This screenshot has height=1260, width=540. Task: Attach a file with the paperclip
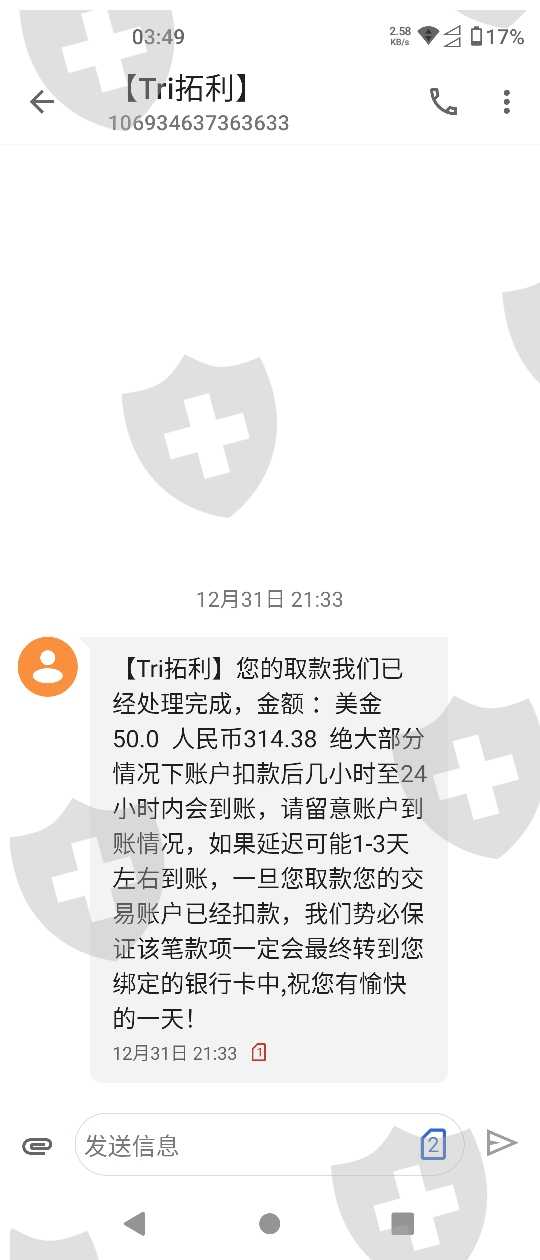(37, 1146)
